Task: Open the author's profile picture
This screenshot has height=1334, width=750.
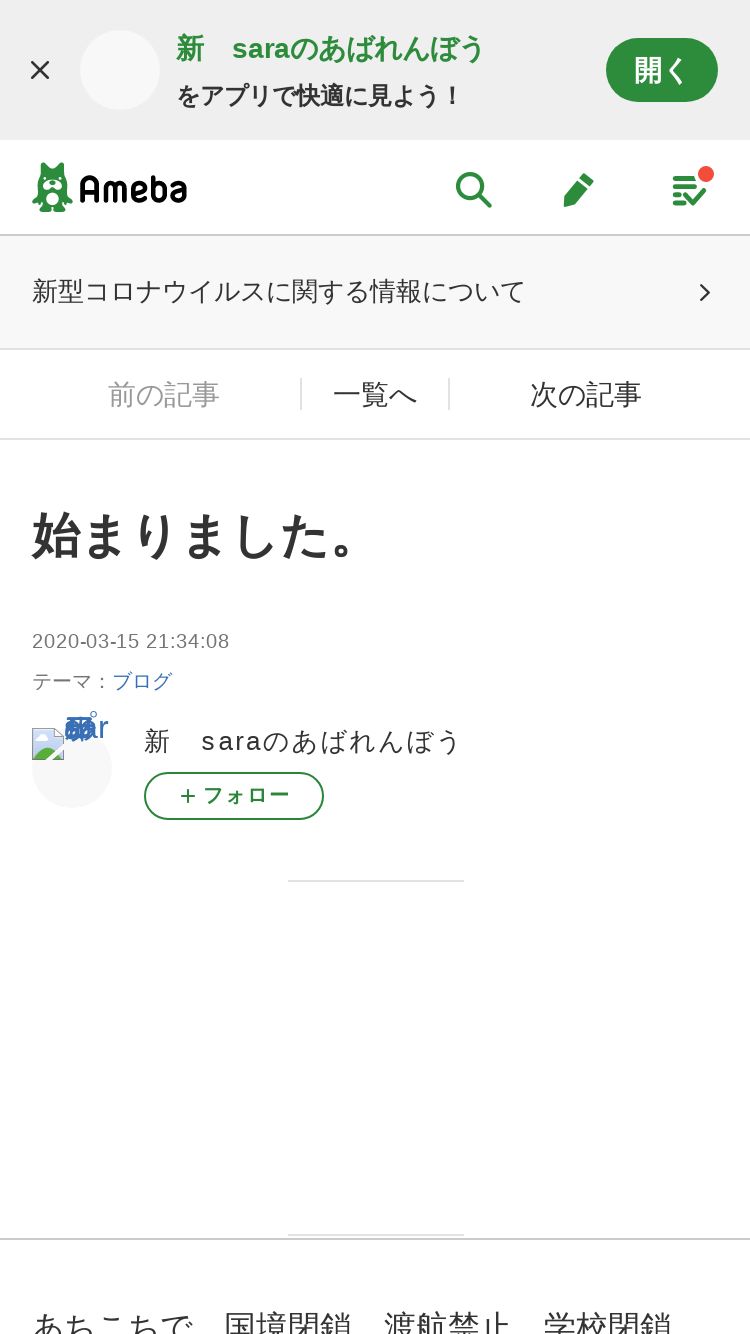Action: [72, 767]
